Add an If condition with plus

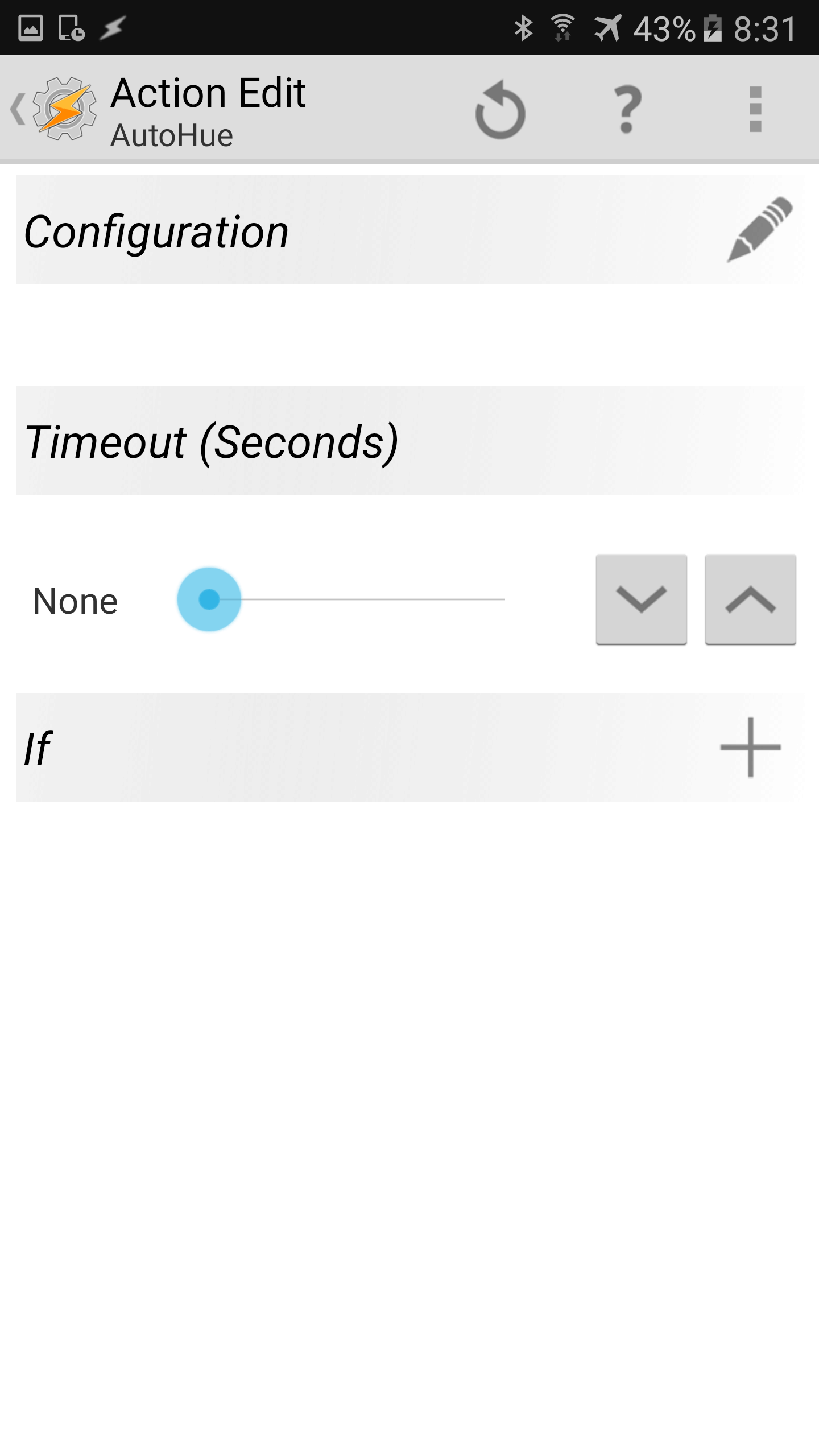pyautogui.click(x=751, y=747)
